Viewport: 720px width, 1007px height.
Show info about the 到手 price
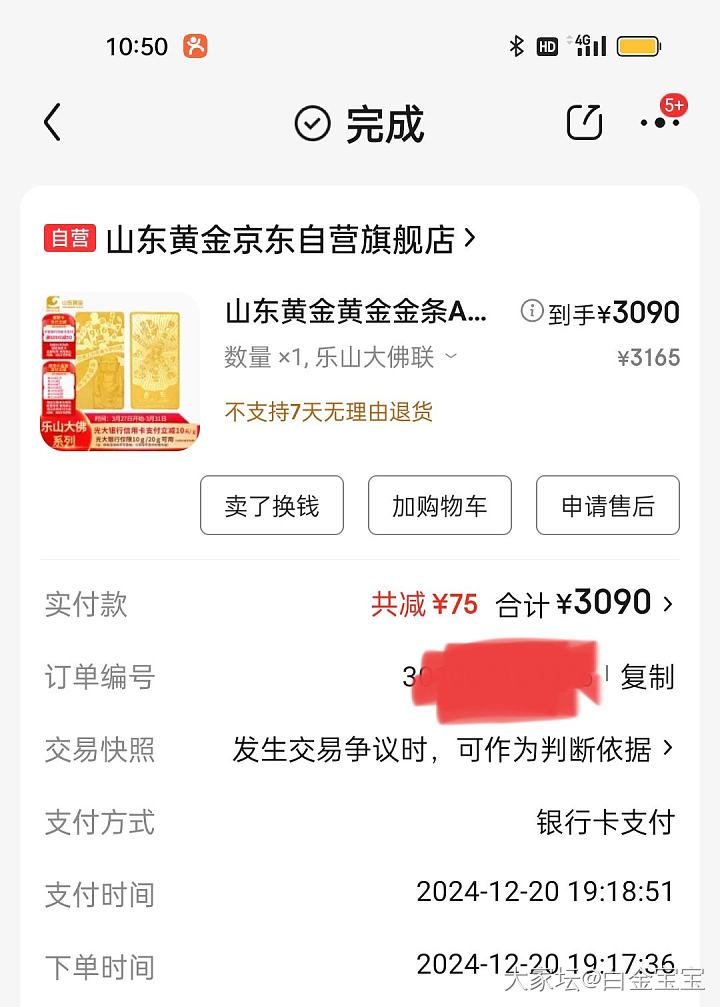(x=532, y=312)
